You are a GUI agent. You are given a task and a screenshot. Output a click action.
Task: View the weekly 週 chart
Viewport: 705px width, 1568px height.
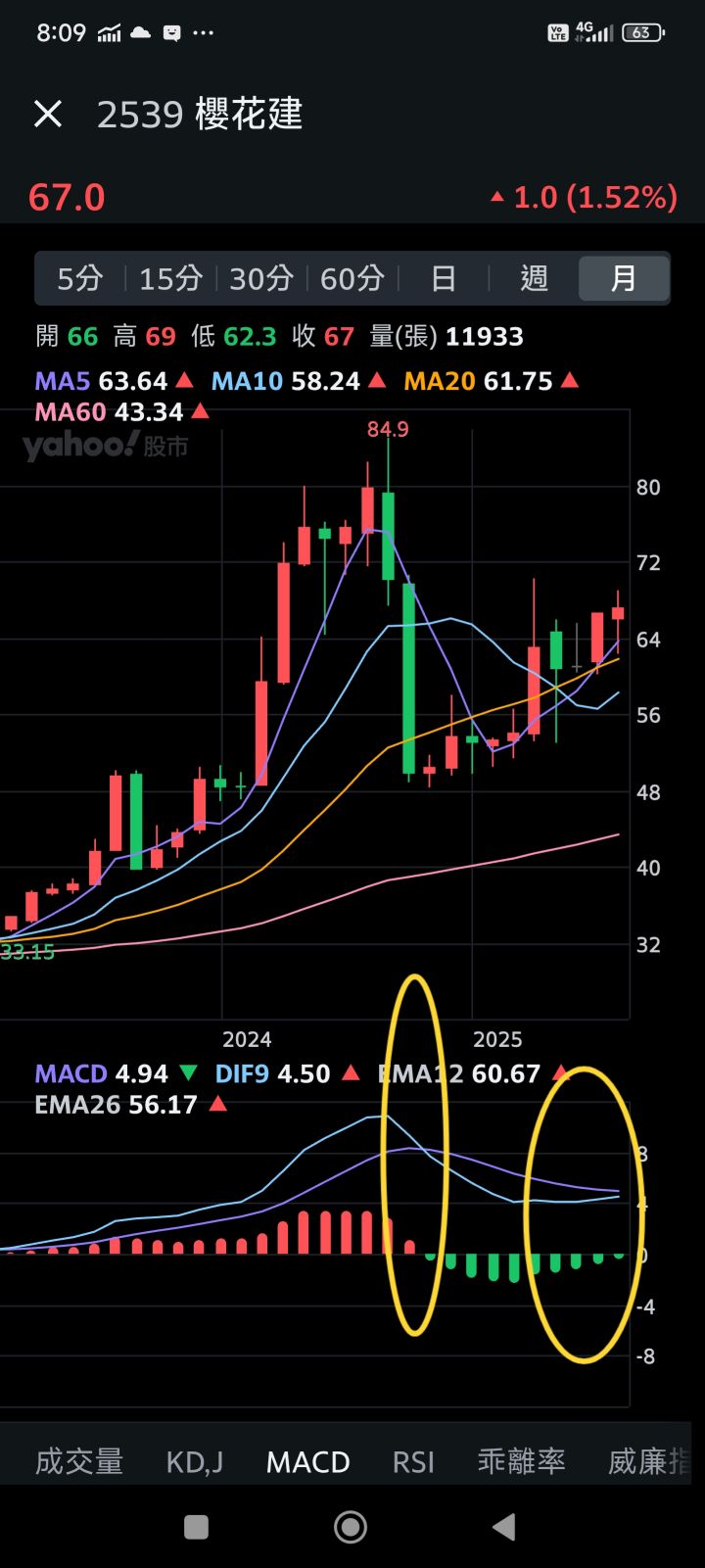click(x=534, y=279)
